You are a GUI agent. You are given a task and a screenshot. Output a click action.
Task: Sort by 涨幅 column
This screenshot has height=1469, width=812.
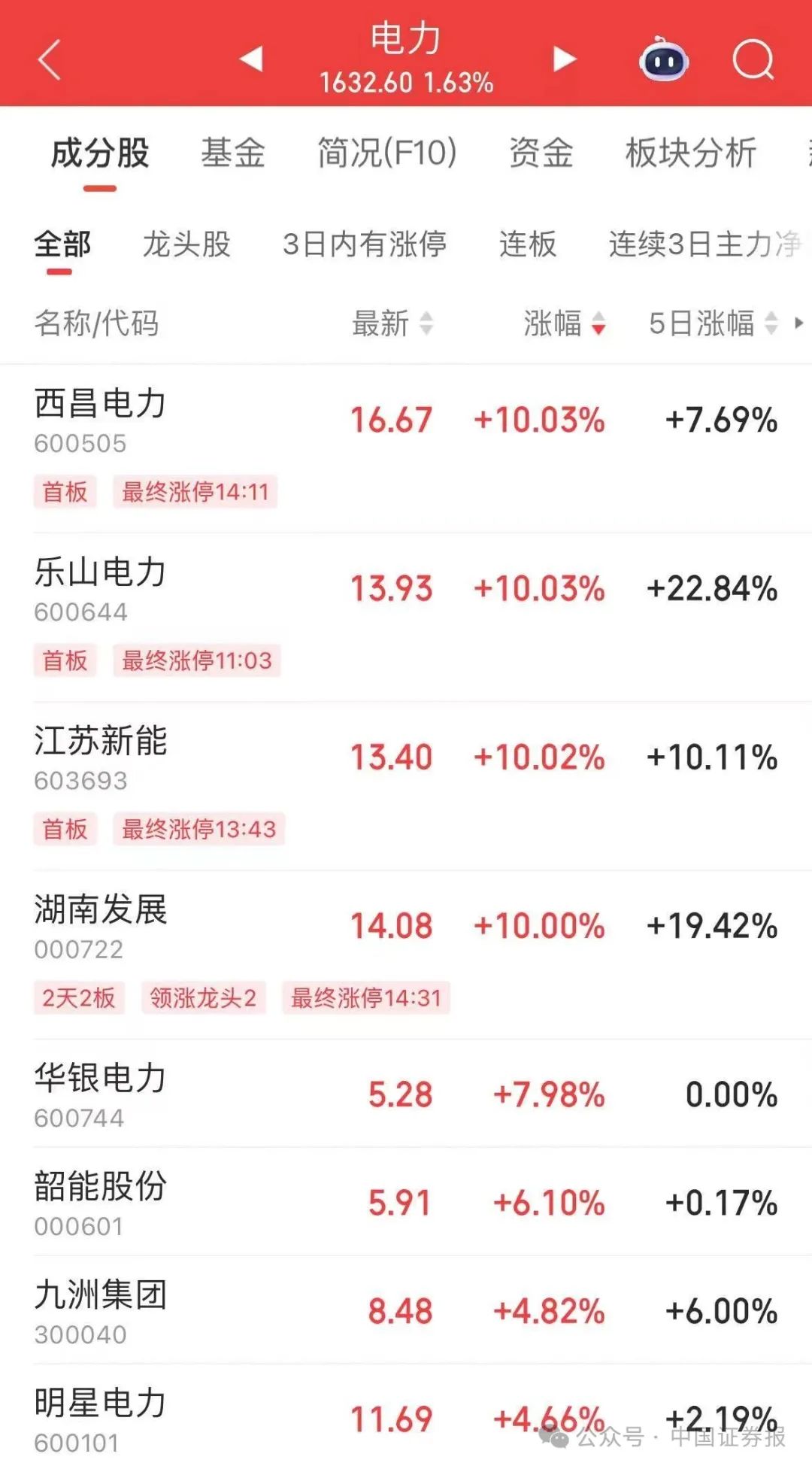[565, 323]
